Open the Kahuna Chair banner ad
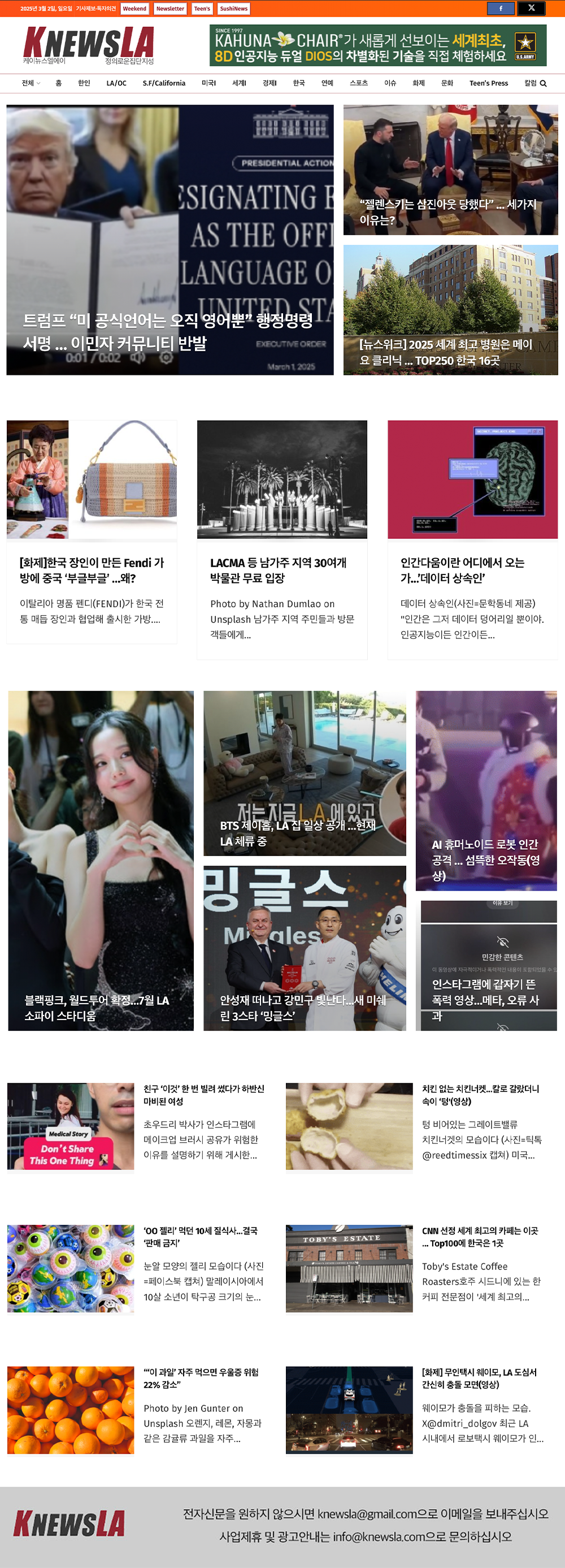 click(377, 45)
